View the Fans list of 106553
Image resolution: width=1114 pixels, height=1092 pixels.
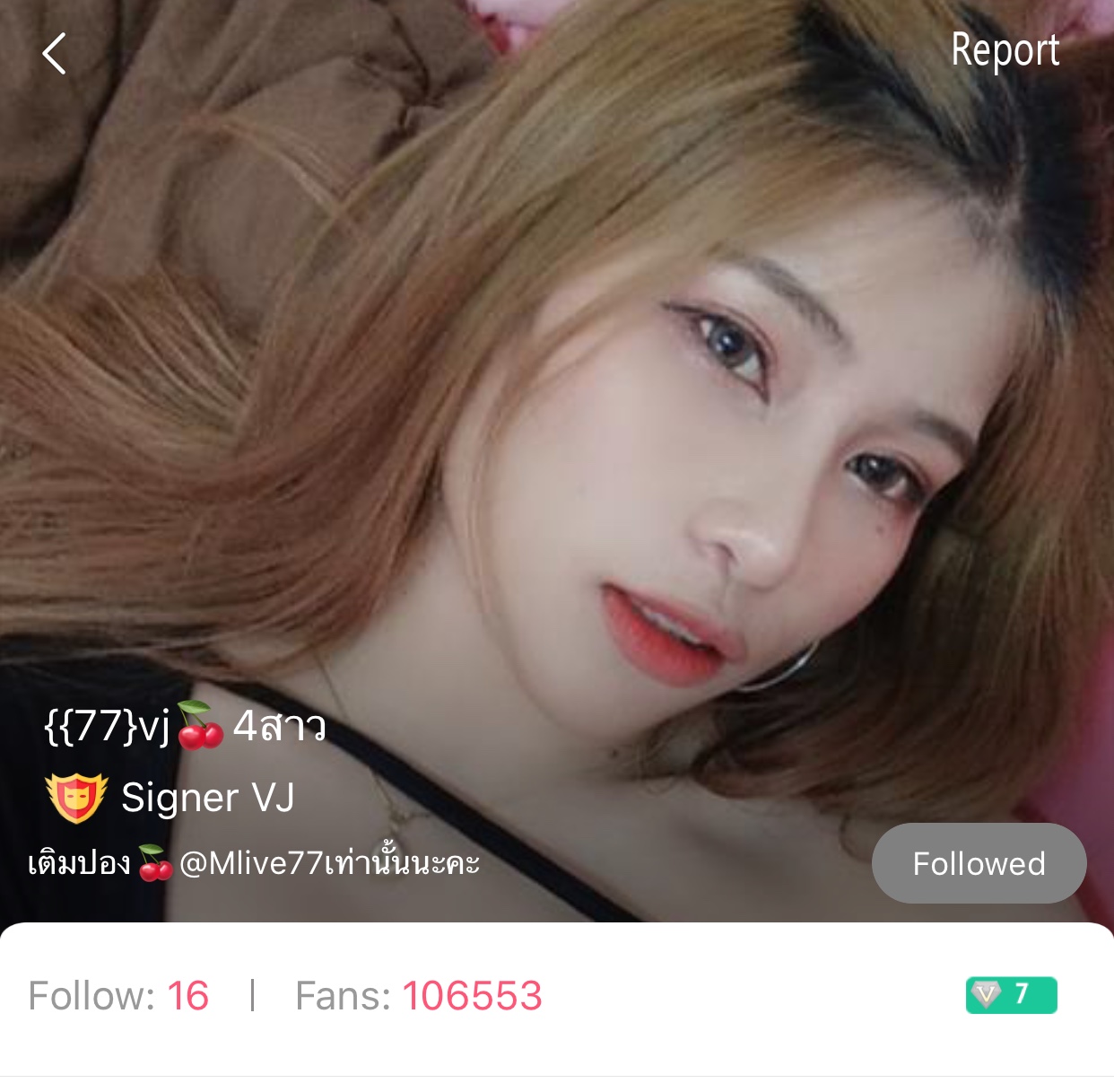[x=418, y=996]
